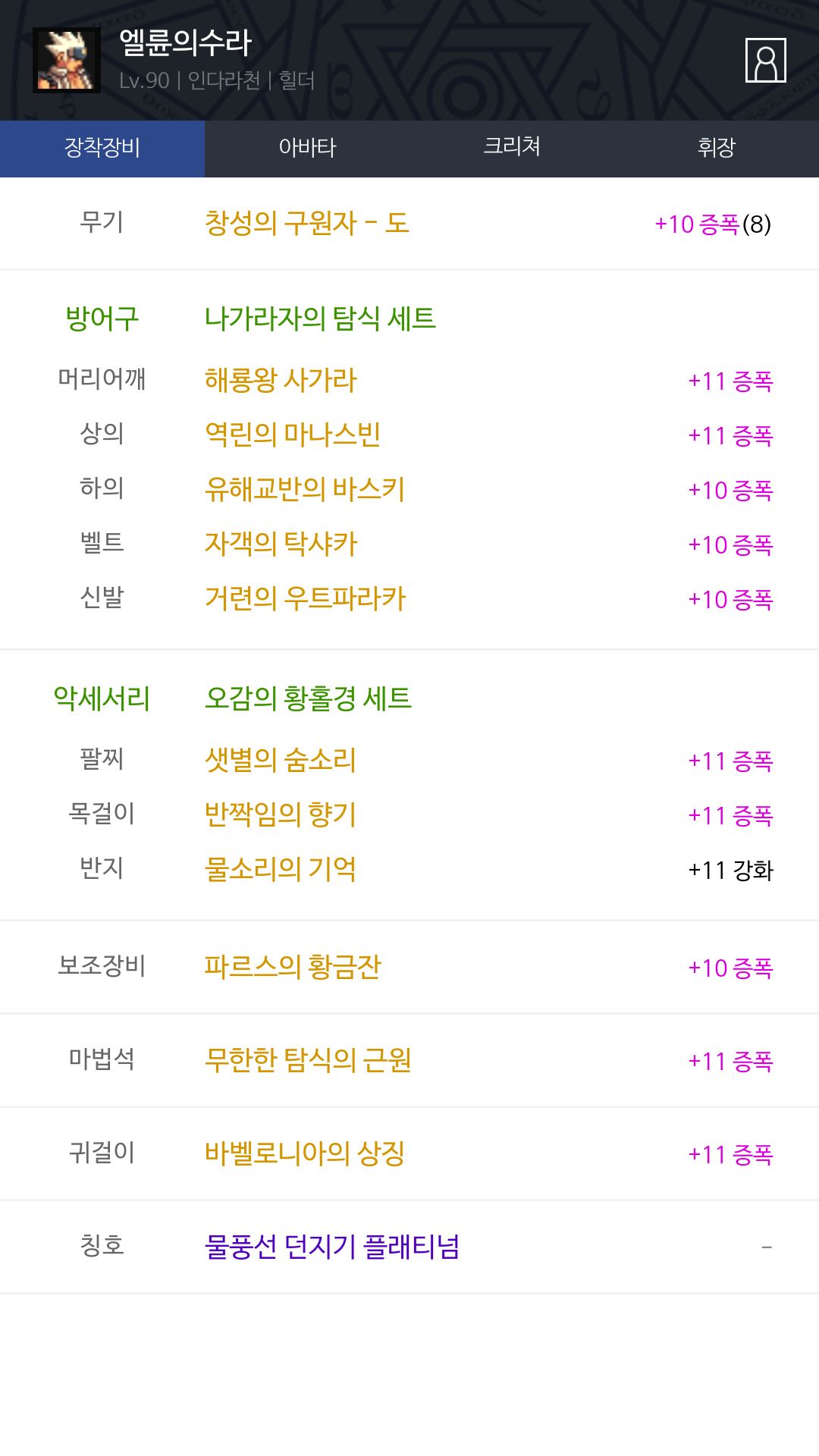Select the 장착장비 tab

click(x=102, y=148)
